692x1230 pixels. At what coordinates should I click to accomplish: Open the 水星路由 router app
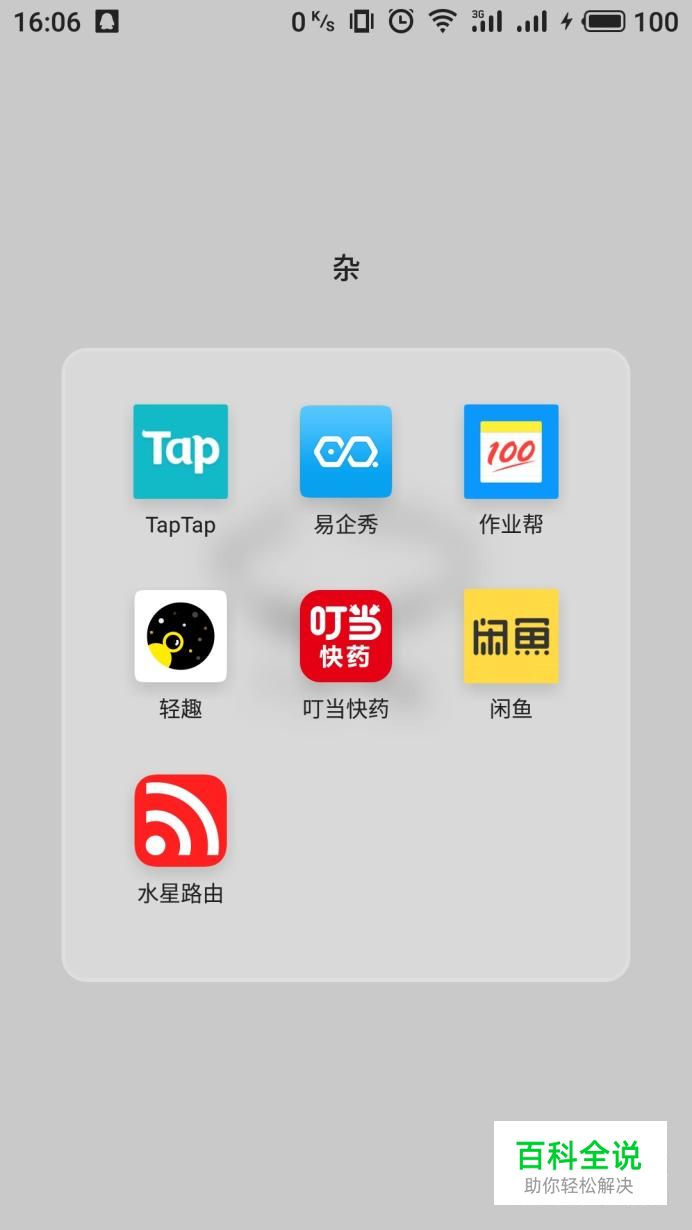pos(181,821)
